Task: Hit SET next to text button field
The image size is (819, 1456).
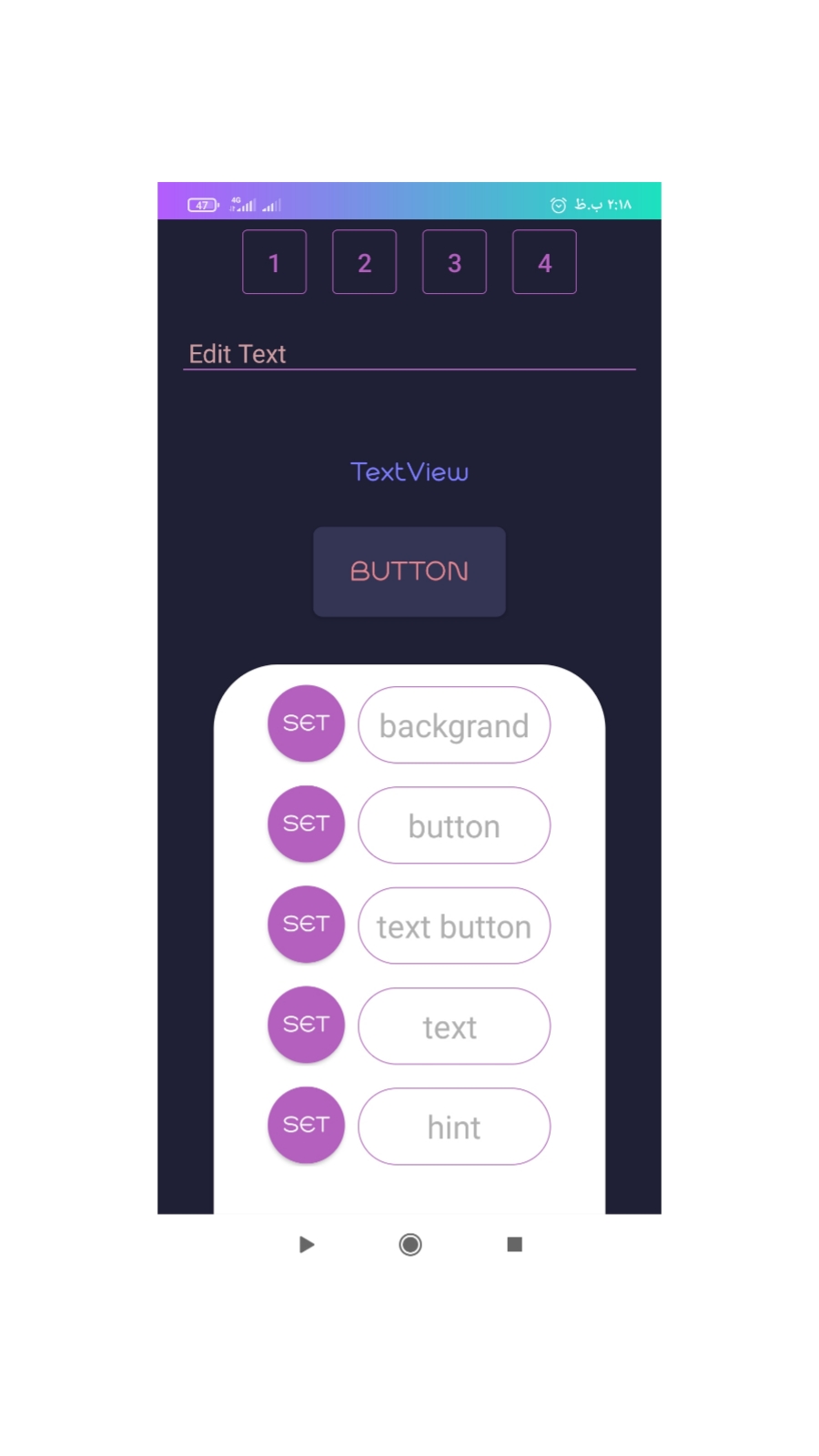Action: (306, 924)
